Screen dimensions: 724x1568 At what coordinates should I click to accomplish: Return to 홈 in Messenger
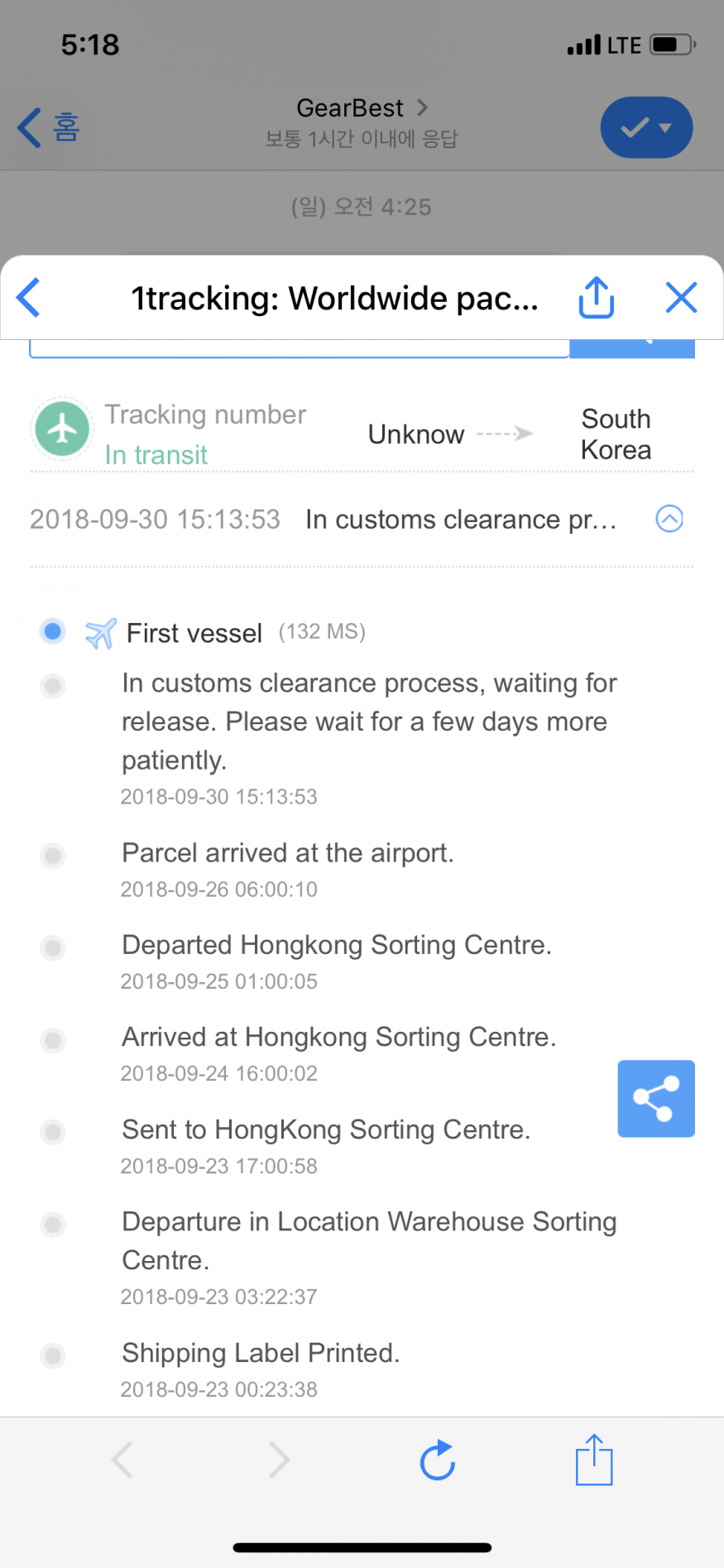(50, 127)
